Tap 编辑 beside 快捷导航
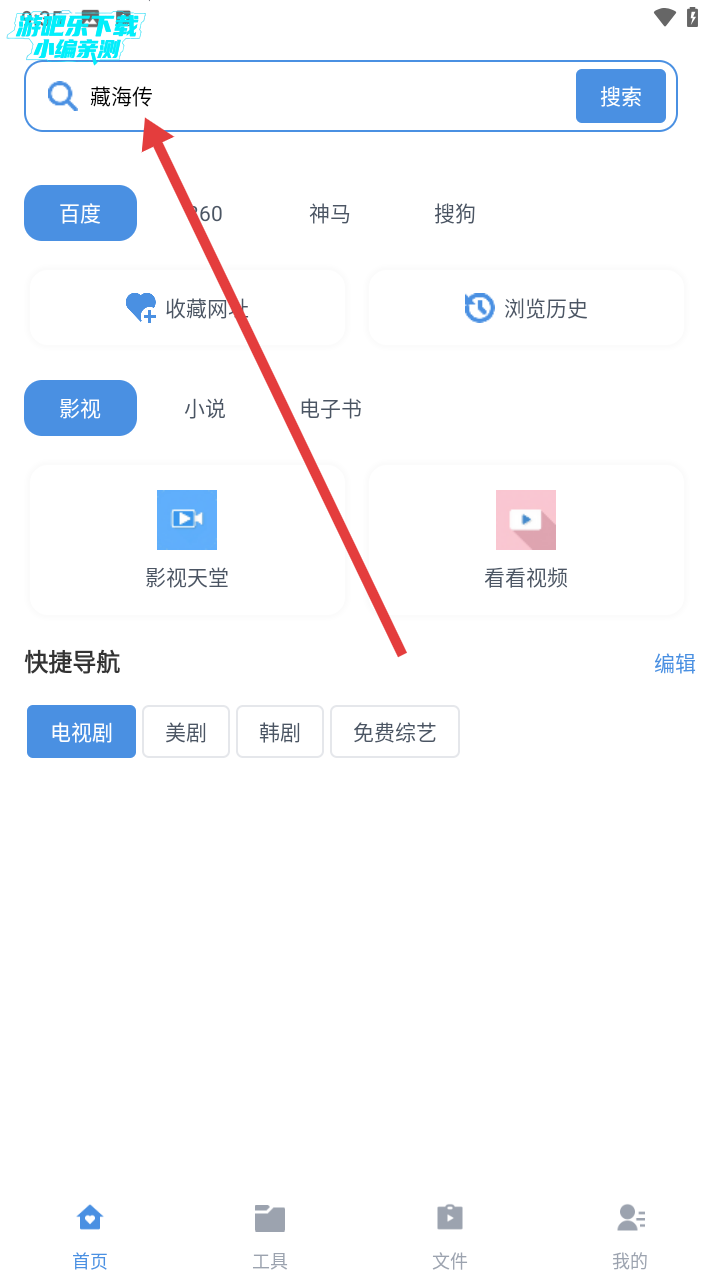Image resolution: width=720 pixels, height=1280 pixels. tap(674, 663)
